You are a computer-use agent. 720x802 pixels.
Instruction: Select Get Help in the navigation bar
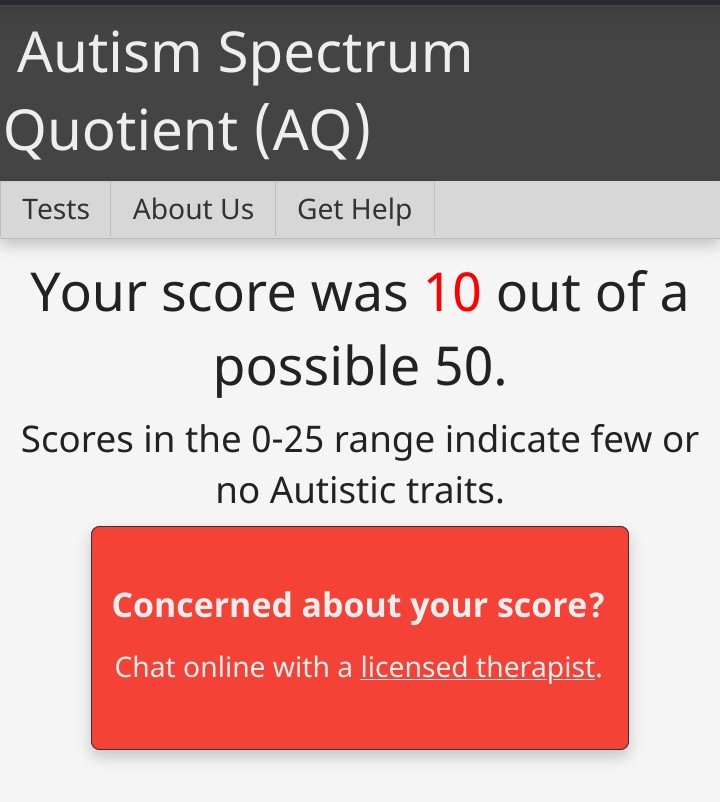354,209
